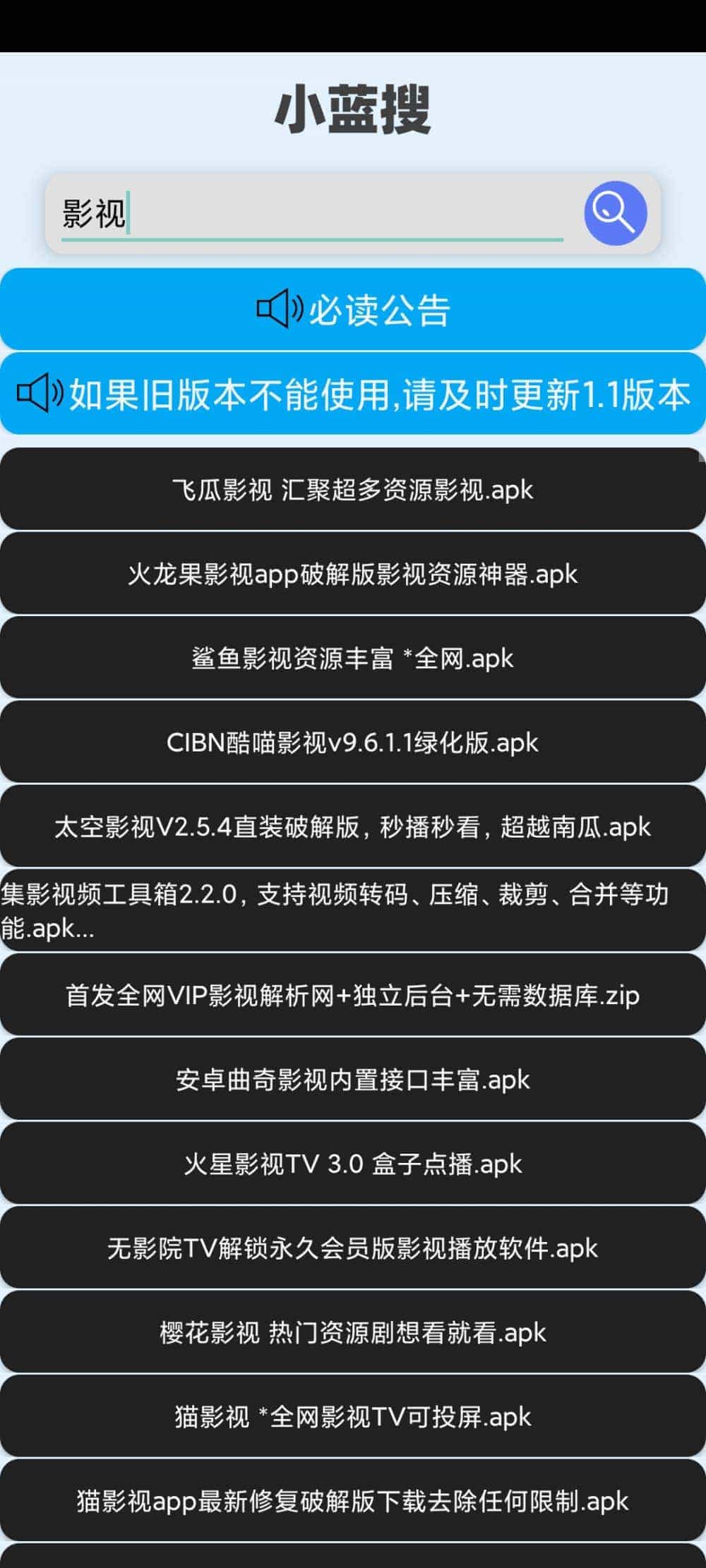The image size is (706, 1568).
Task: Open the notice about updating to 1.1版本
Action: pos(353,394)
